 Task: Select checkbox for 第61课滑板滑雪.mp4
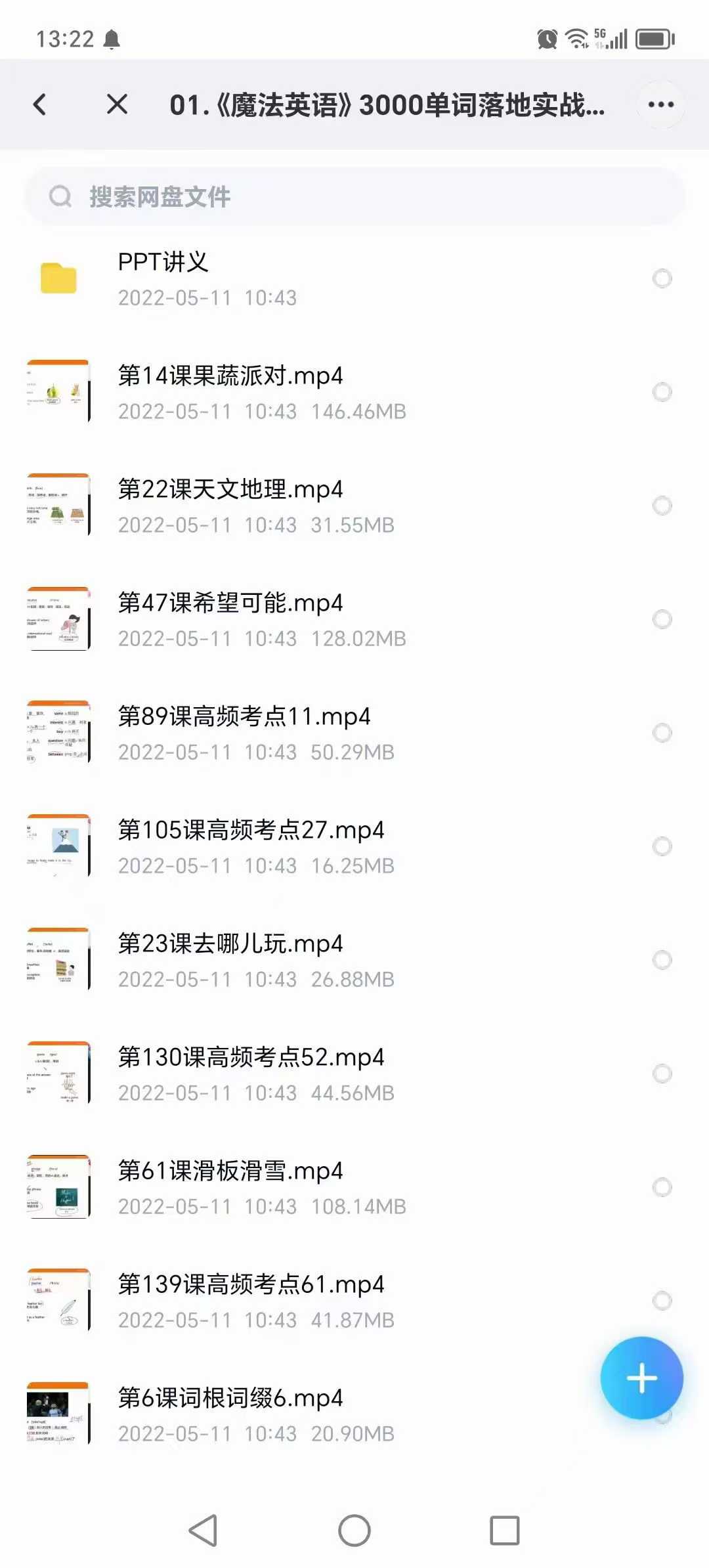click(x=662, y=1187)
